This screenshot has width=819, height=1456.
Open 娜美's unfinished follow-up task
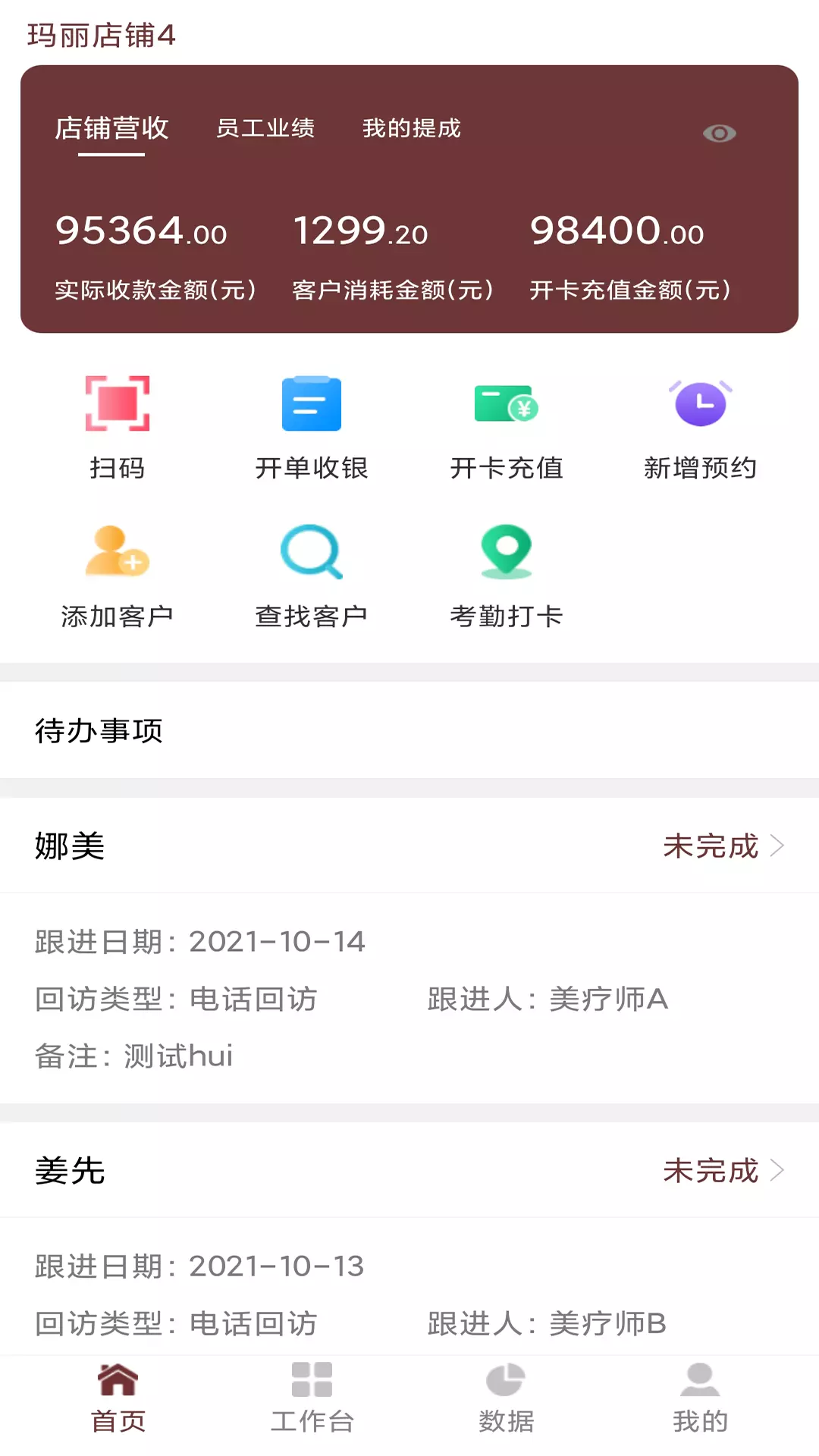pos(409,846)
